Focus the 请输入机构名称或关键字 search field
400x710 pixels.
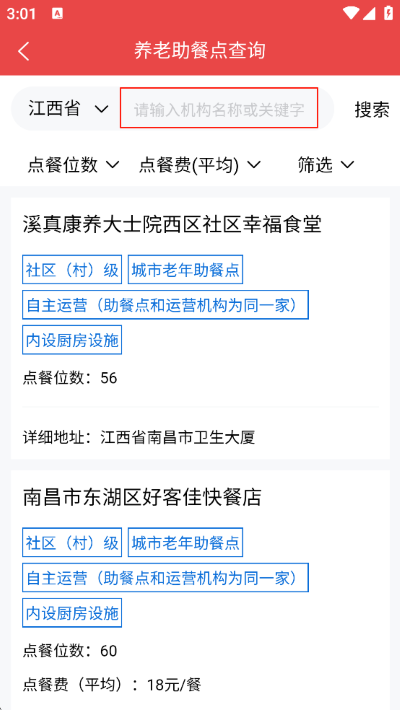(219, 108)
